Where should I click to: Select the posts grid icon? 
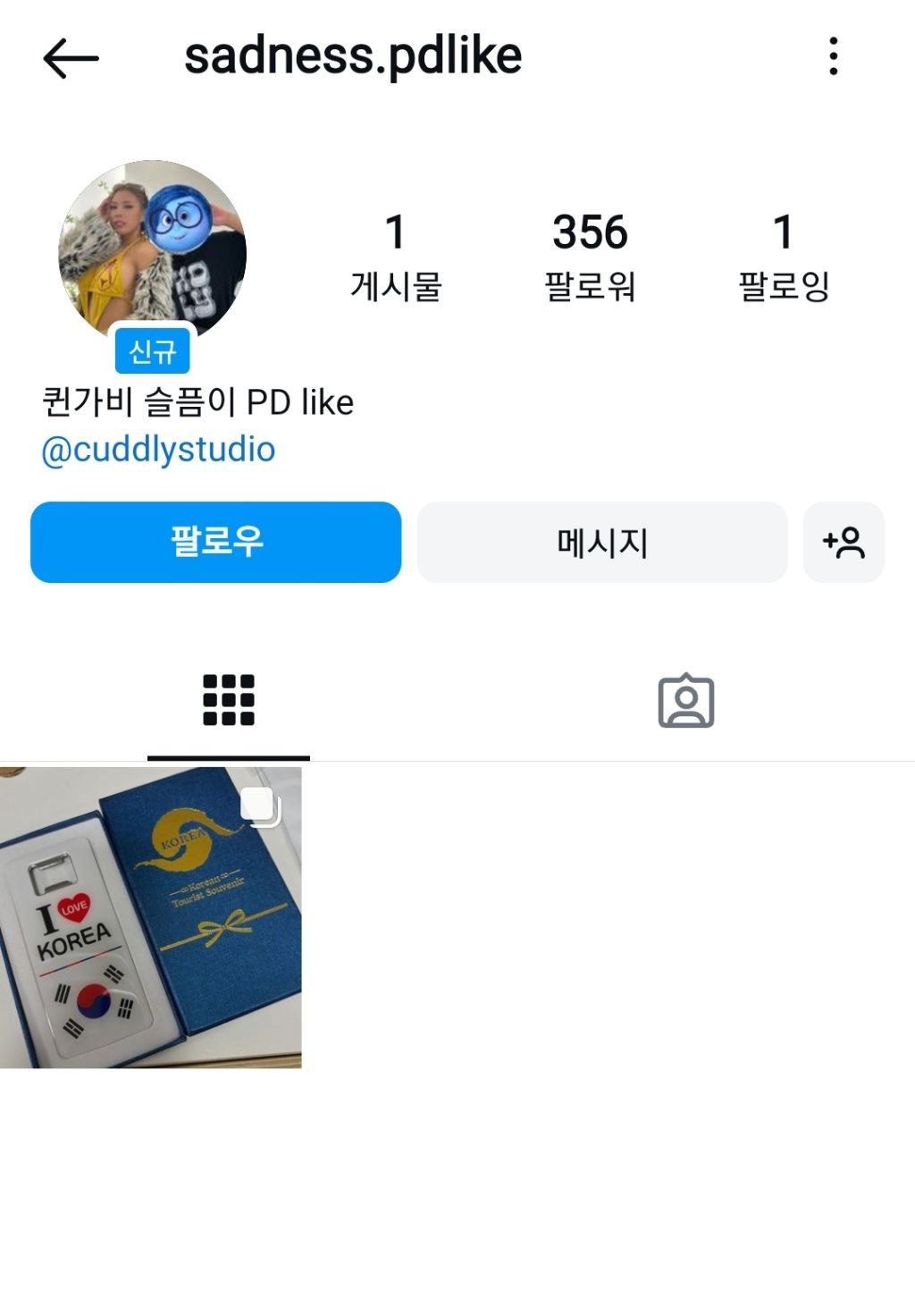229,703
